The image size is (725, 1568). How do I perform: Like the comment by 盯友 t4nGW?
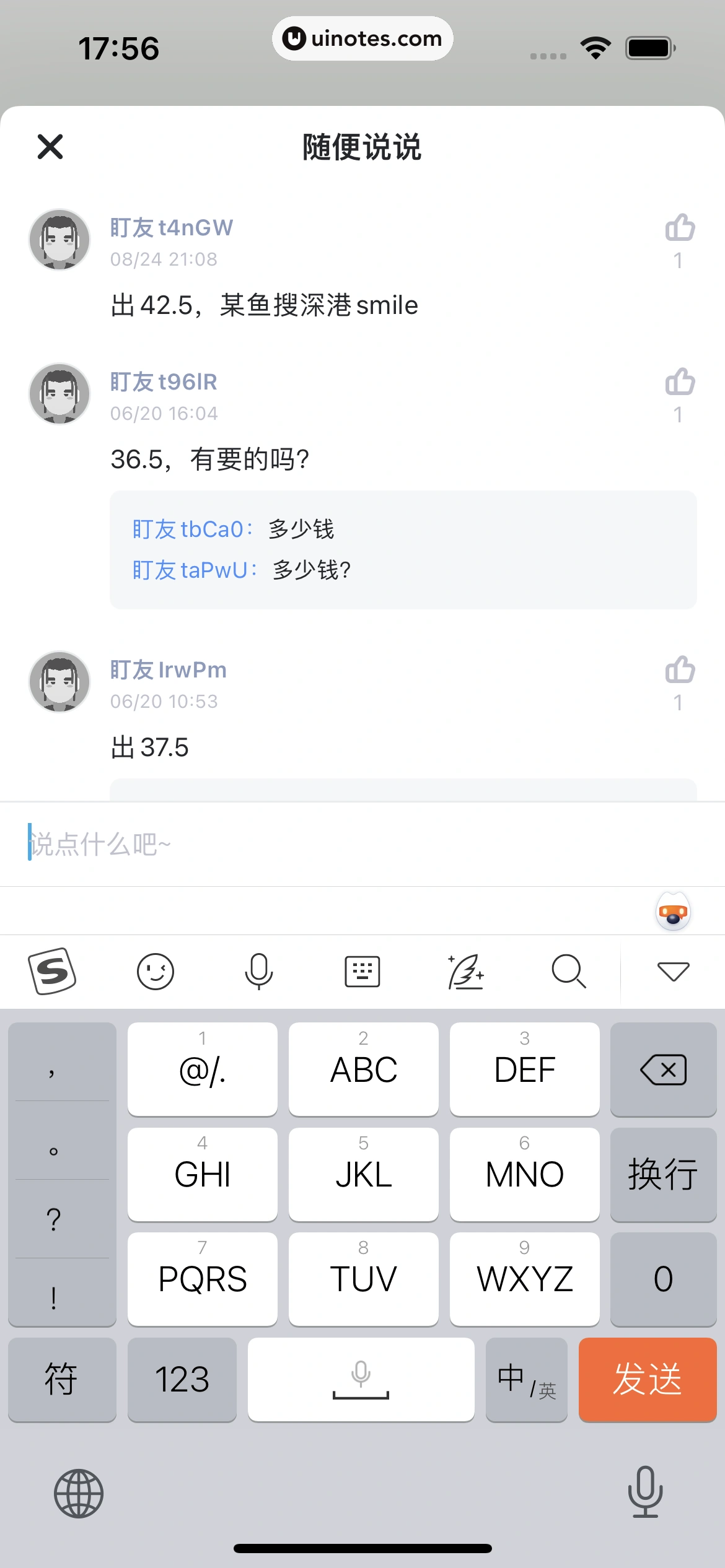tap(680, 229)
